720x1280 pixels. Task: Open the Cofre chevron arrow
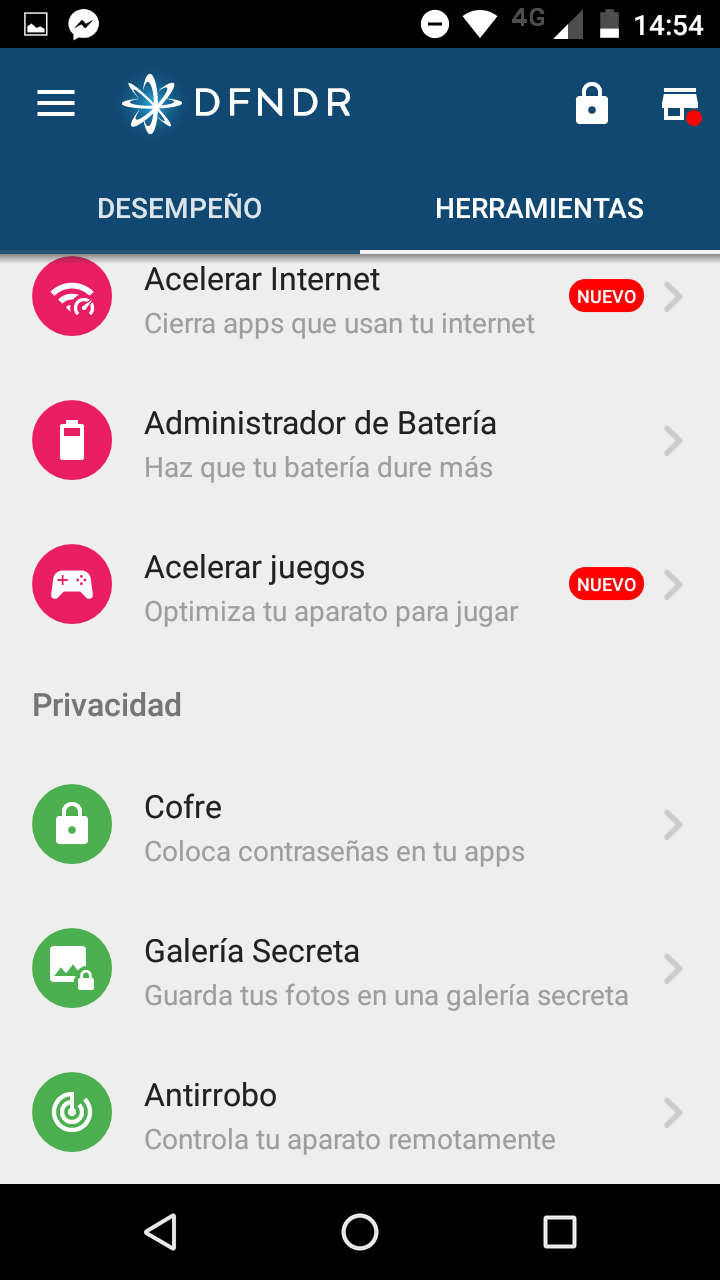672,824
